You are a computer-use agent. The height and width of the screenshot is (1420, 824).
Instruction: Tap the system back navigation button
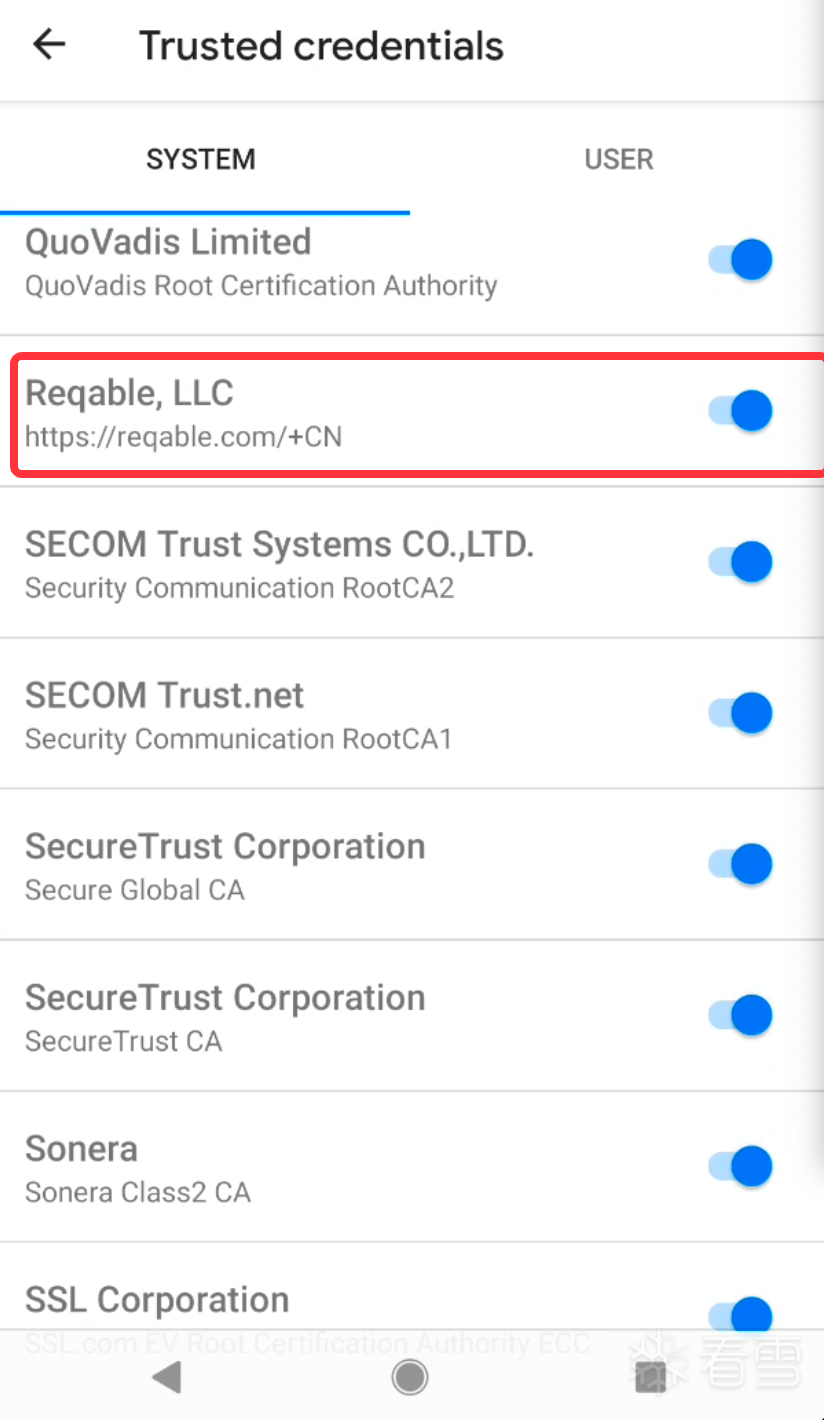[166, 1377]
